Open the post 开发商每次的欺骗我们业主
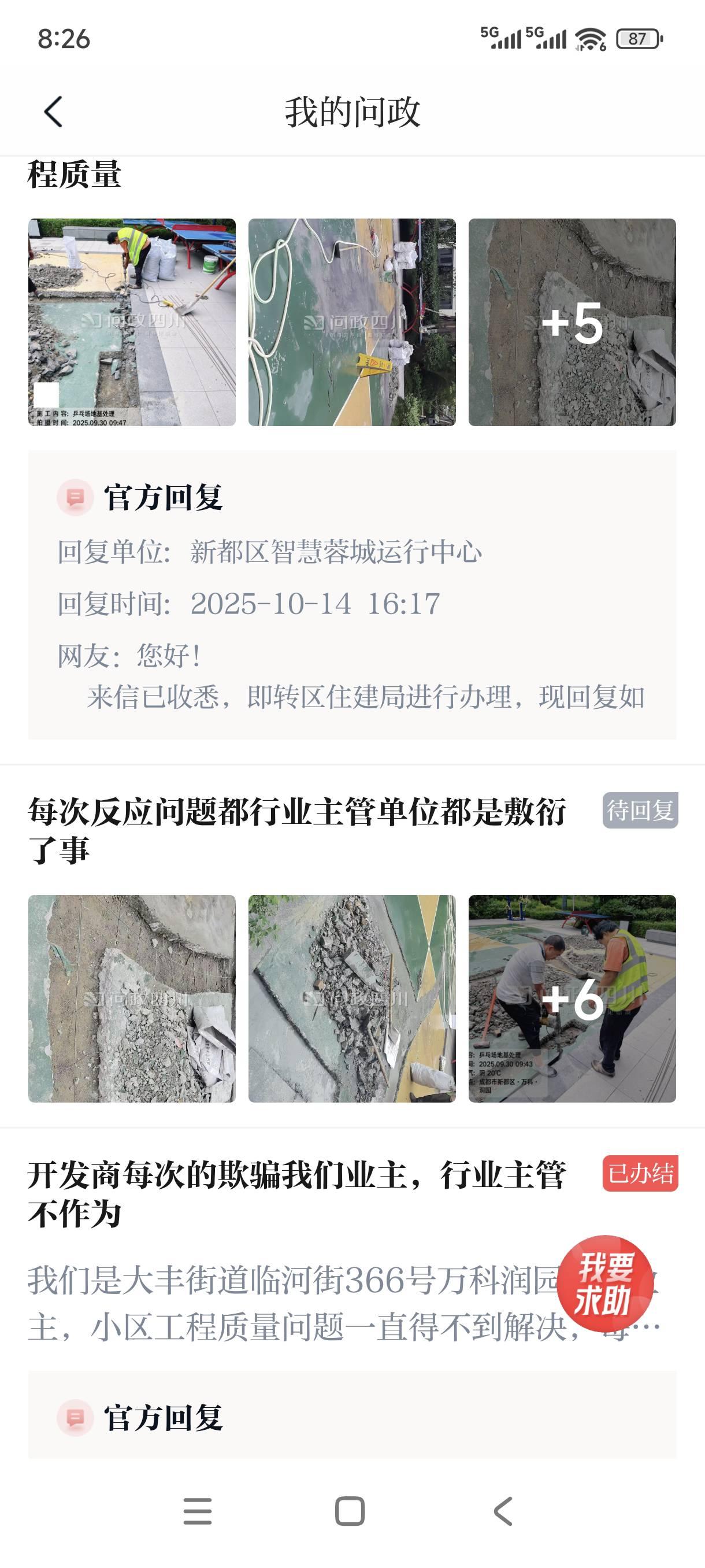 pyautogui.click(x=297, y=1193)
